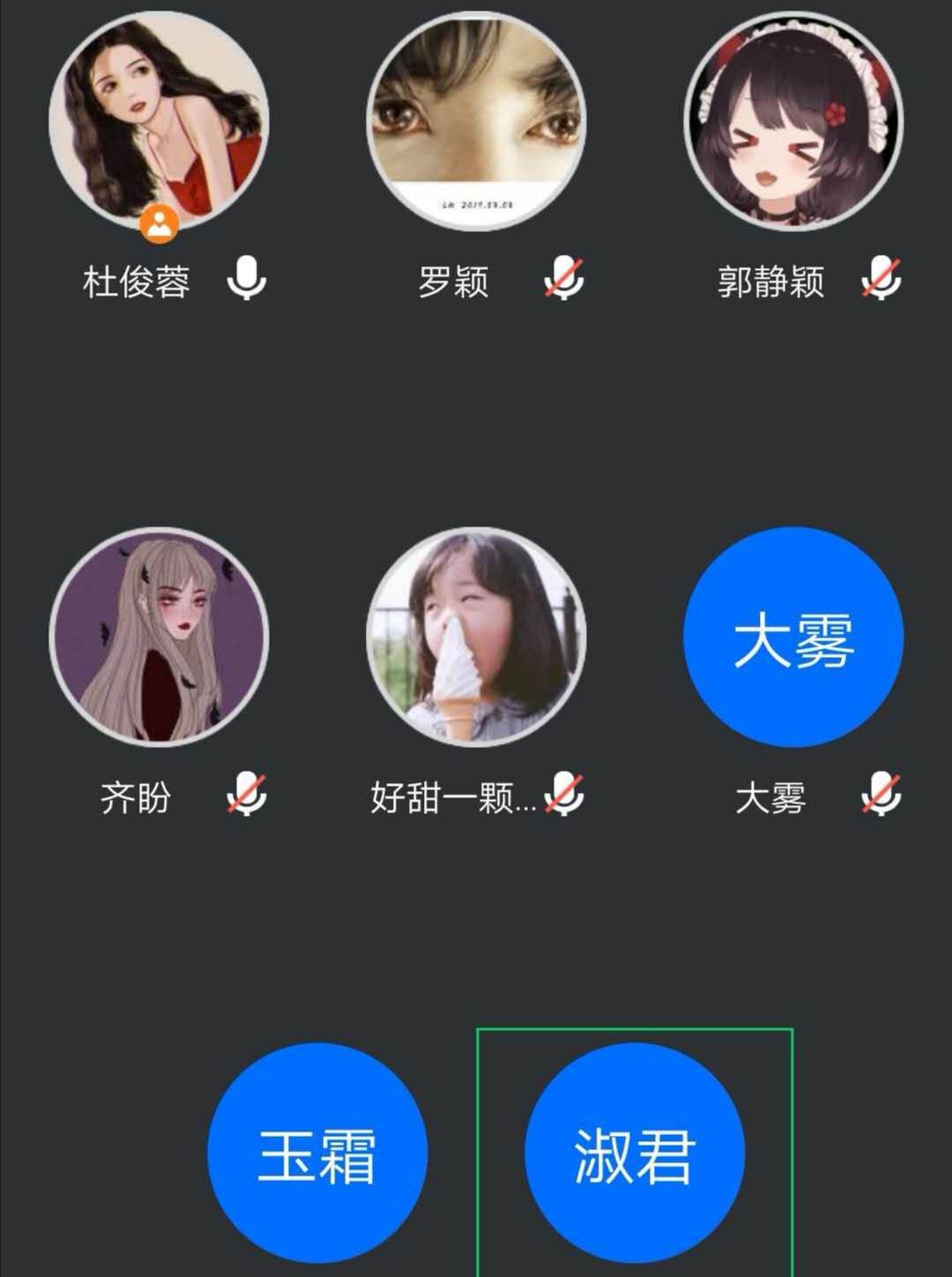Tap the muted mic next to 齐盼

(247, 795)
